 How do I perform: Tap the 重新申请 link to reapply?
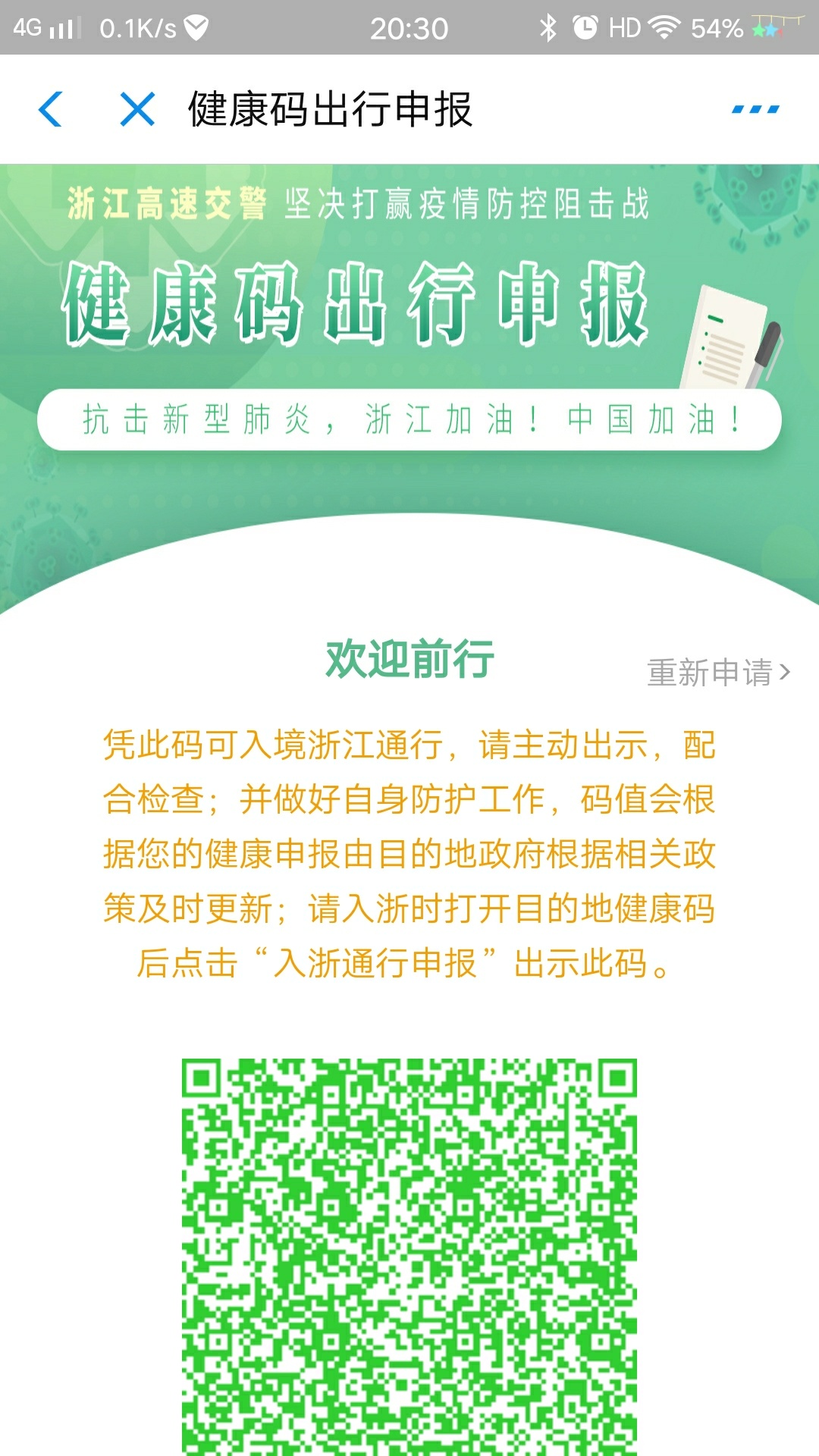tap(717, 673)
